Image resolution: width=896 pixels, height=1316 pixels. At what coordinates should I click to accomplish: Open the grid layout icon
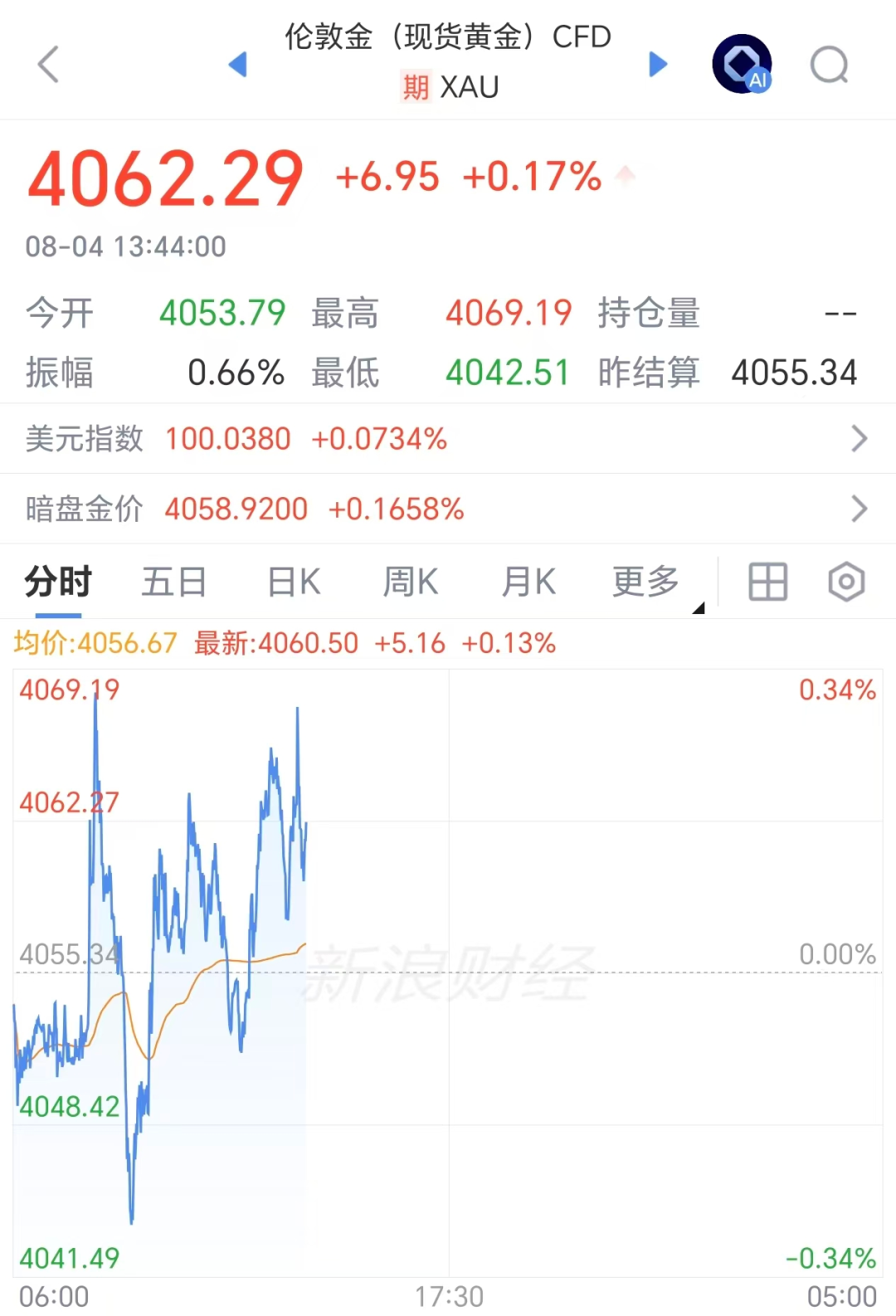[768, 582]
